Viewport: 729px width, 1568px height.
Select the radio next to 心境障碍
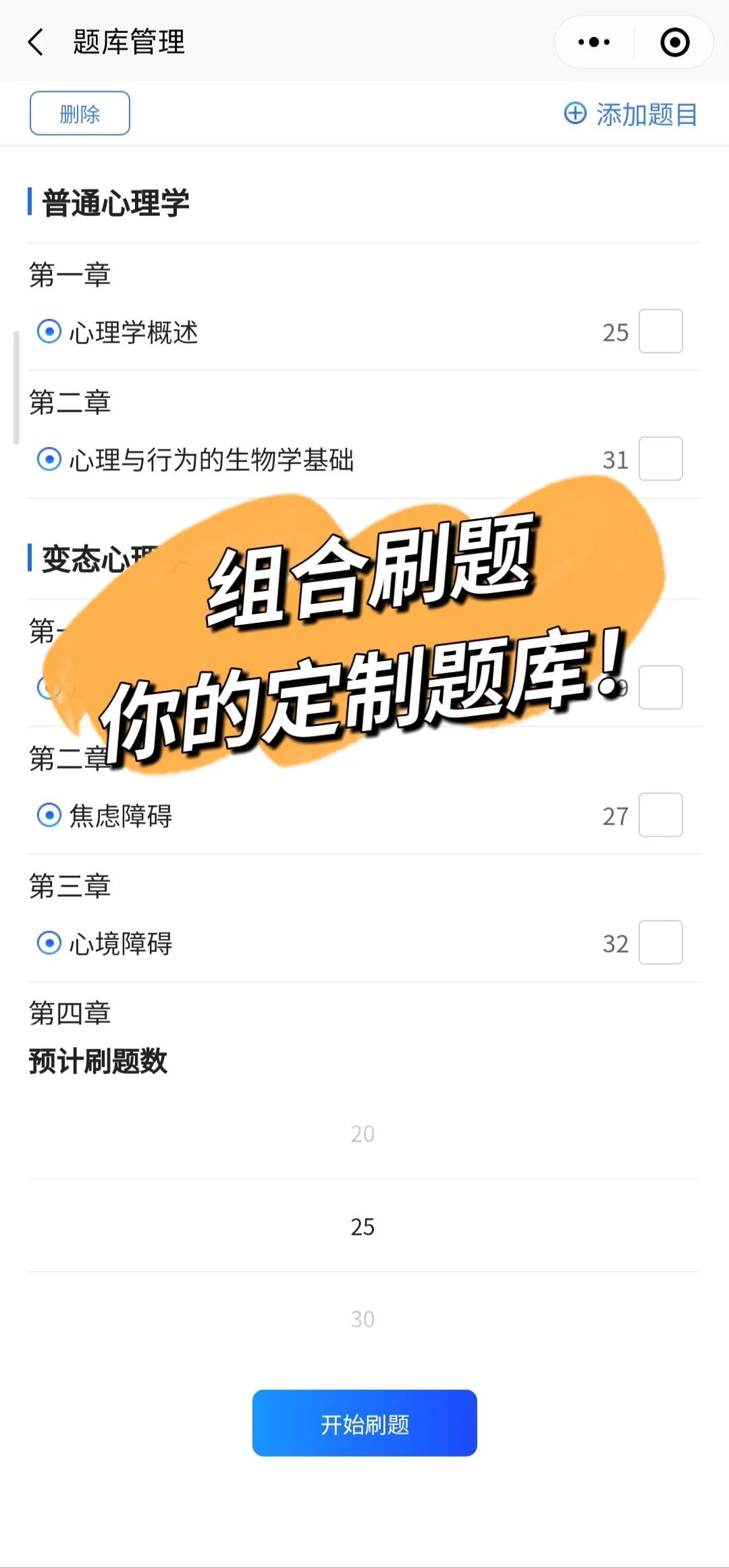tap(49, 943)
